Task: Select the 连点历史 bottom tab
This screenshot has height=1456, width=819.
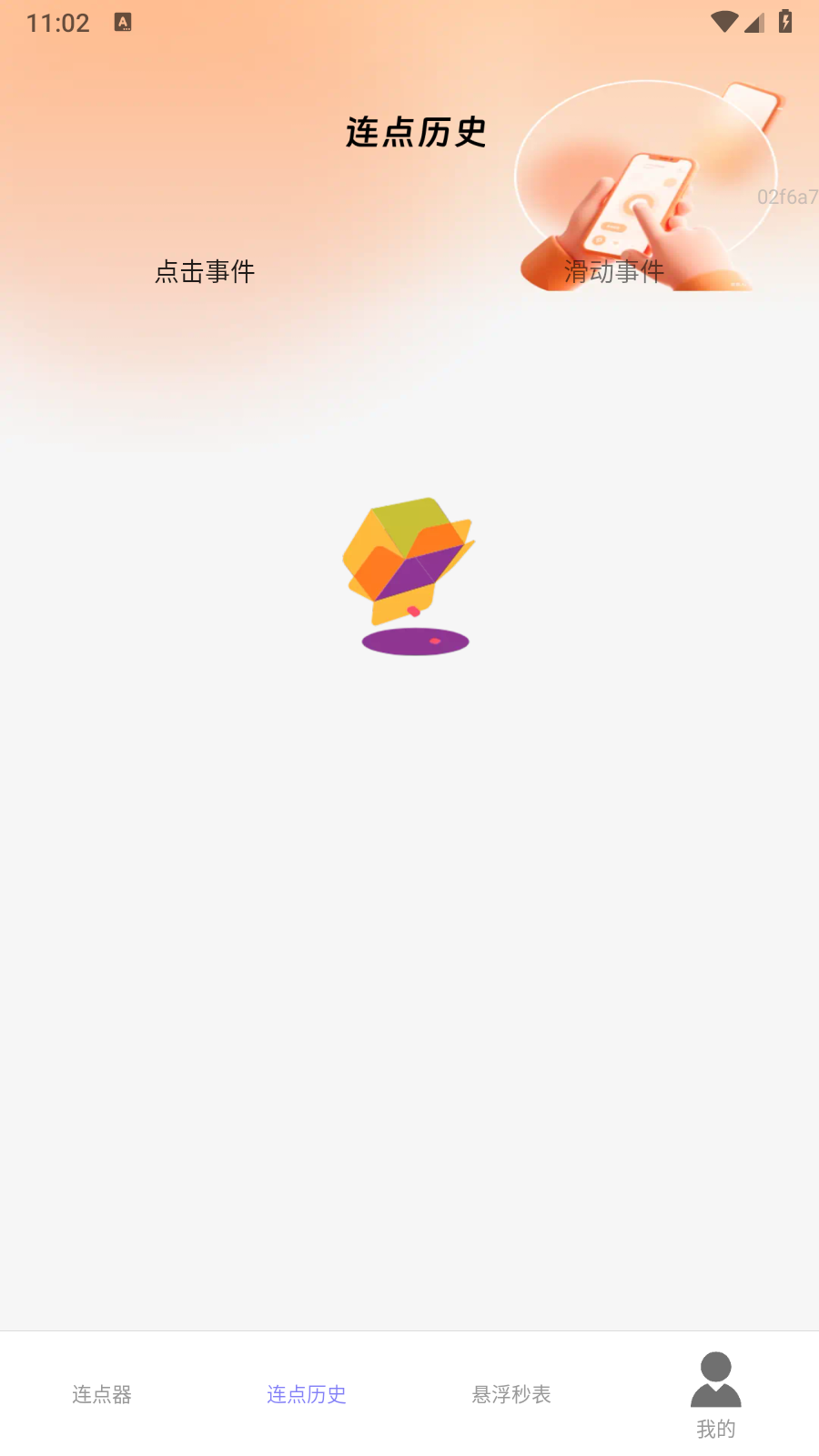Action: pos(307,1394)
